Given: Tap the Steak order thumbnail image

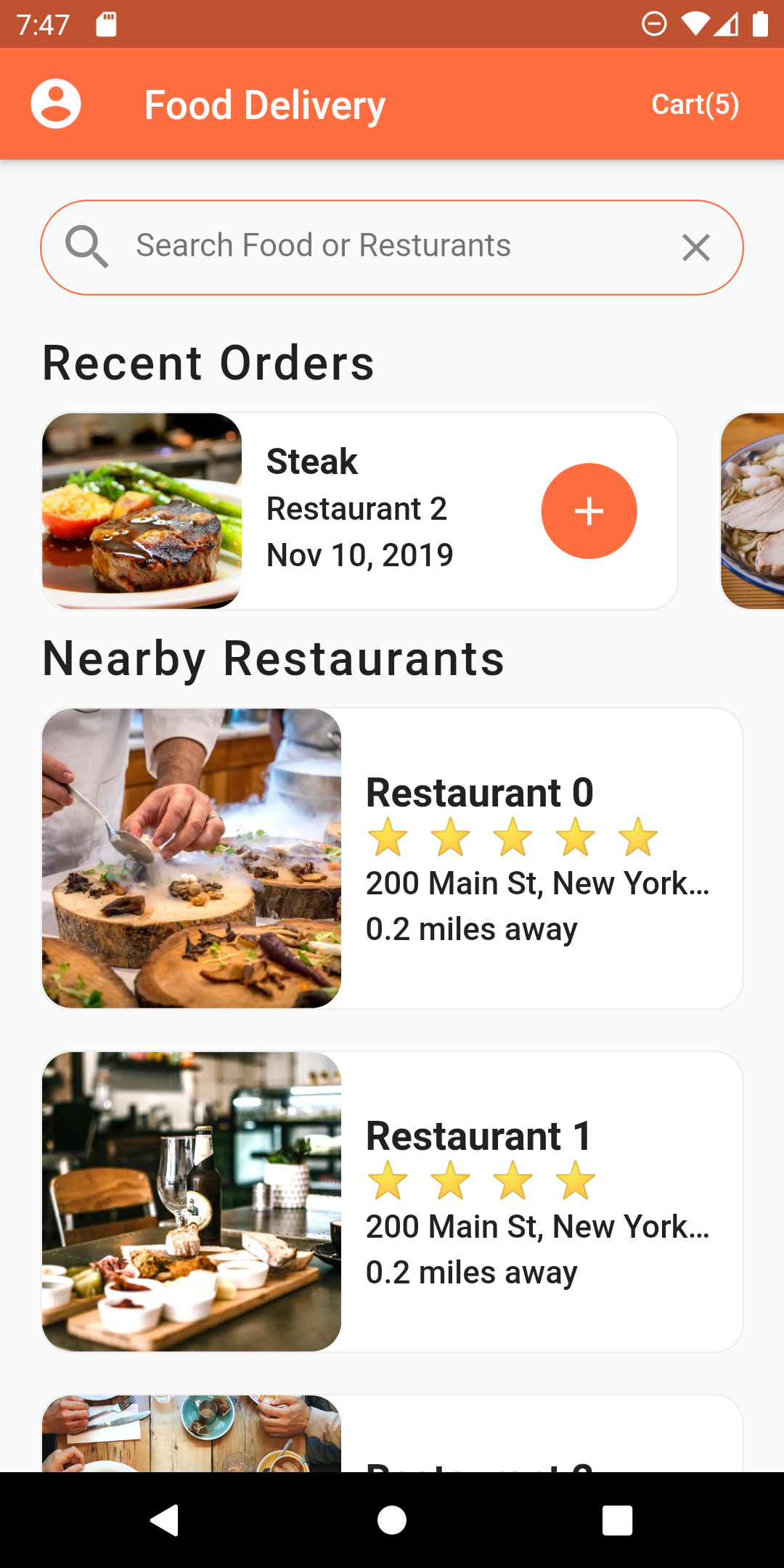Looking at the screenshot, I should (142, 510).
